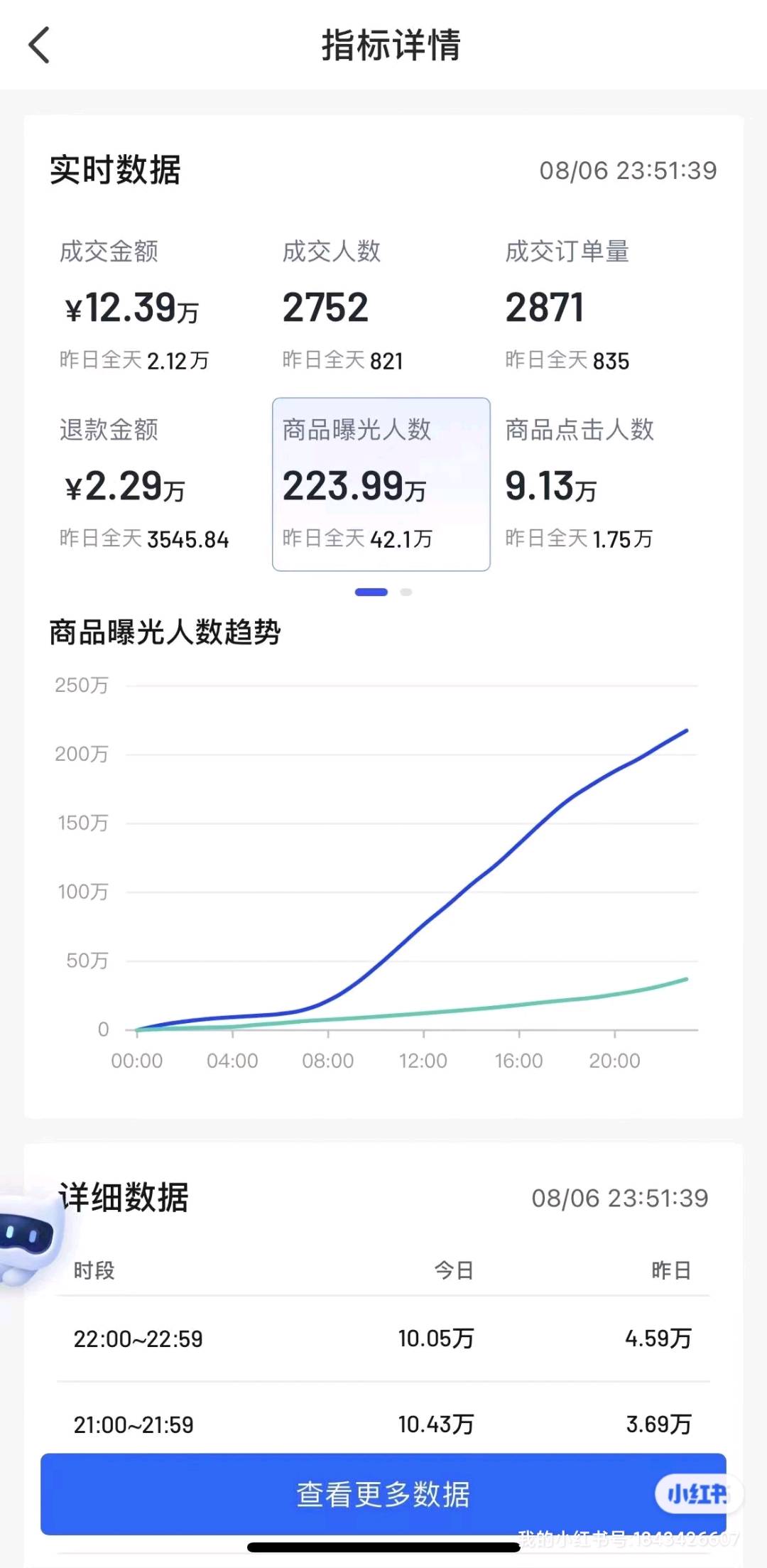Select the 成交订单量 metric card

(604, 306)
